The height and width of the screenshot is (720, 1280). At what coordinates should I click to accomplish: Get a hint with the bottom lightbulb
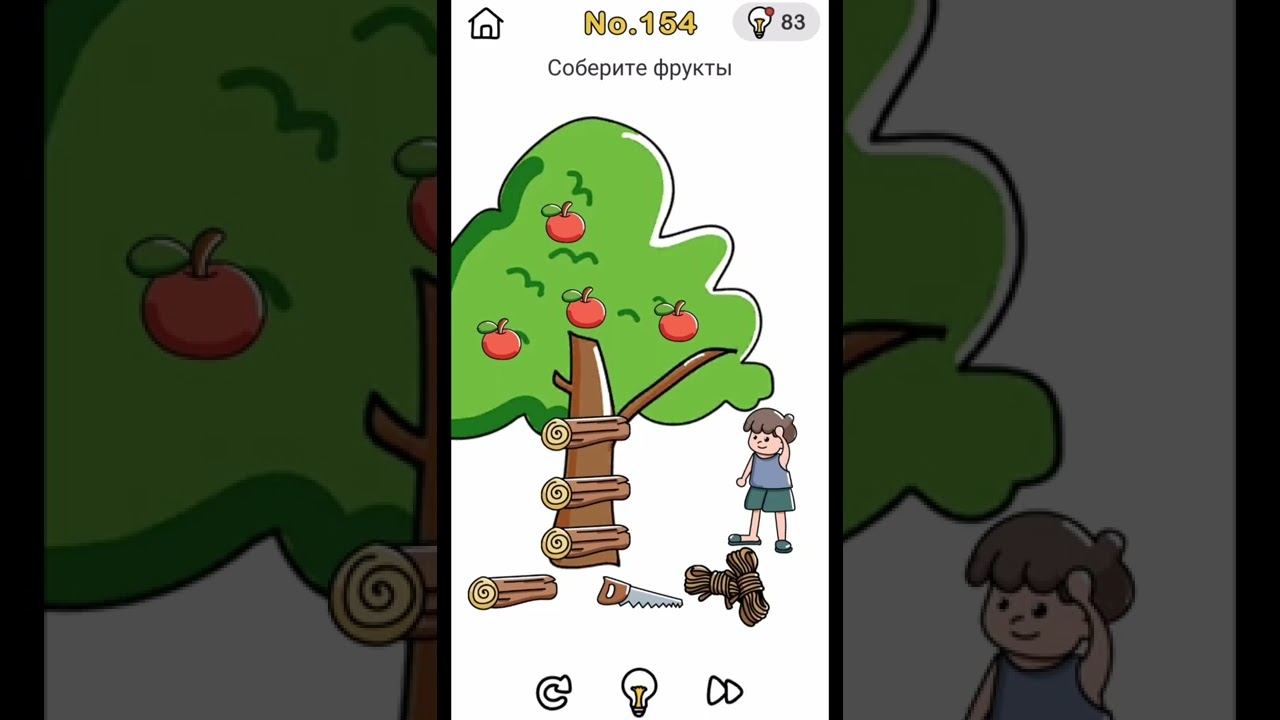point(639,689)
